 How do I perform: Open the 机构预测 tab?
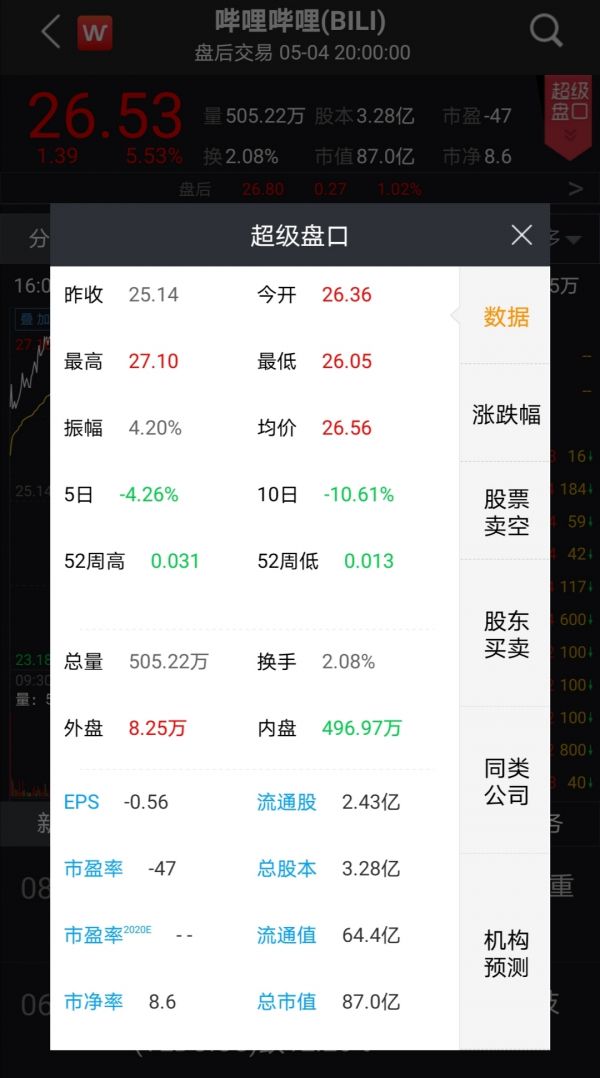[x=506, y=953]
